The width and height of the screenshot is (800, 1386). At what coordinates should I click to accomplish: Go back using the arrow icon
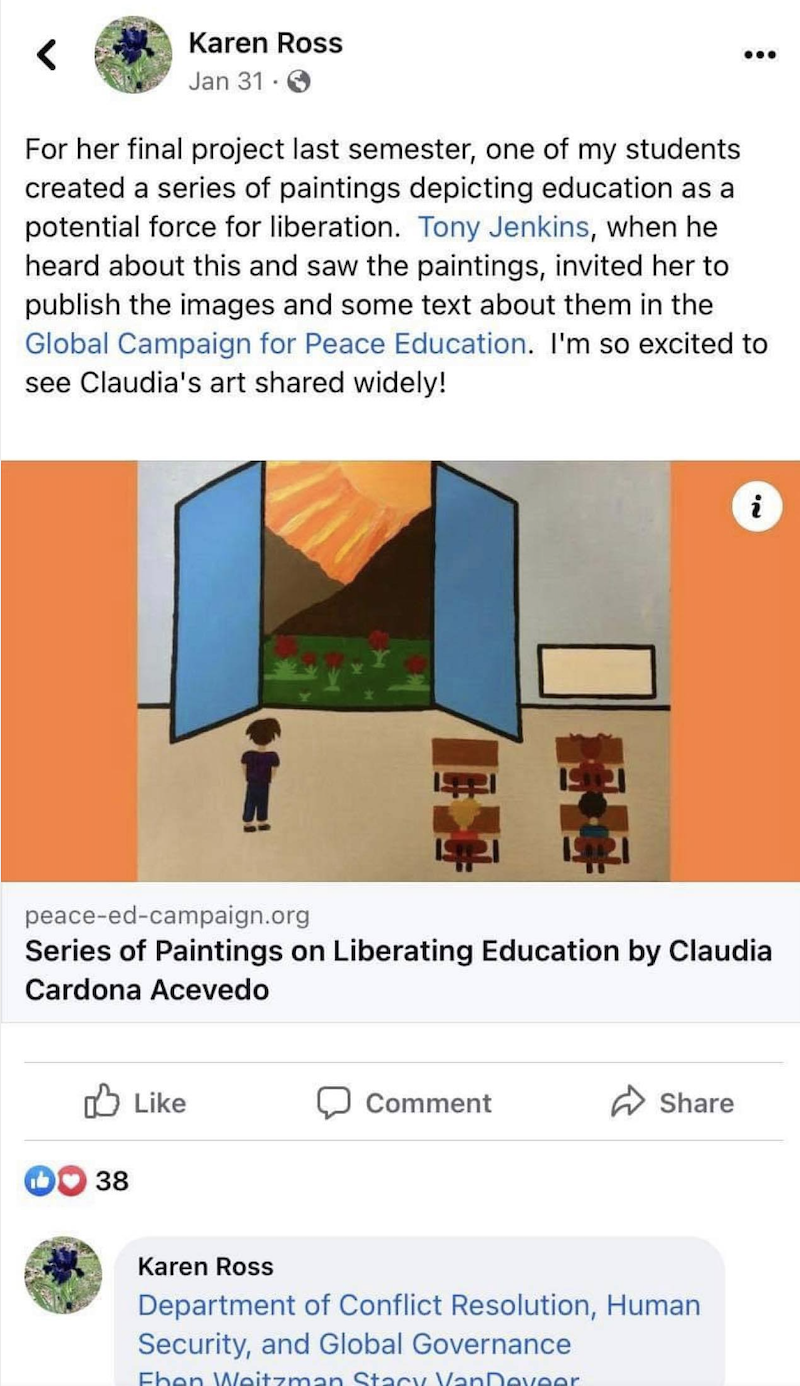(46, 56)
